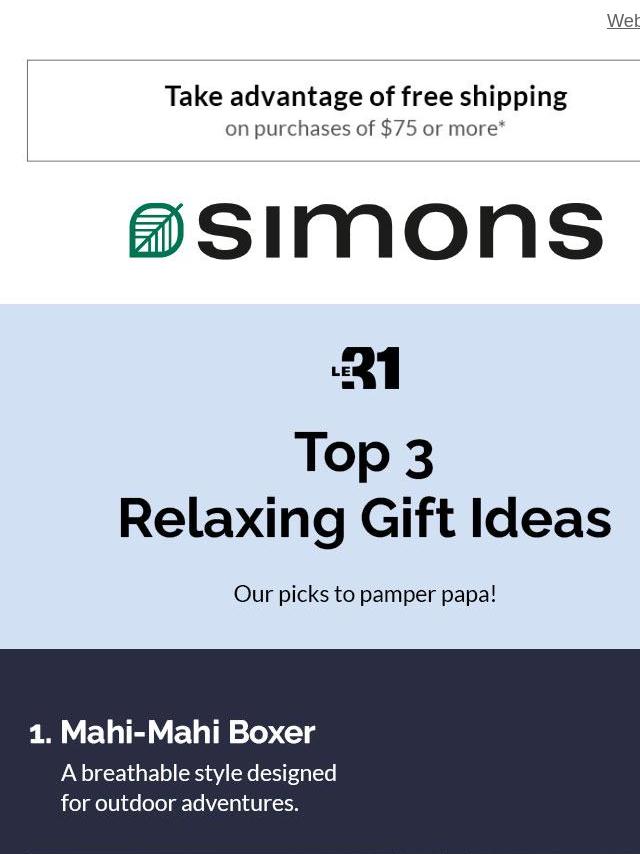
Task: Open the free shipping offer banner
Action: (365, 111)
